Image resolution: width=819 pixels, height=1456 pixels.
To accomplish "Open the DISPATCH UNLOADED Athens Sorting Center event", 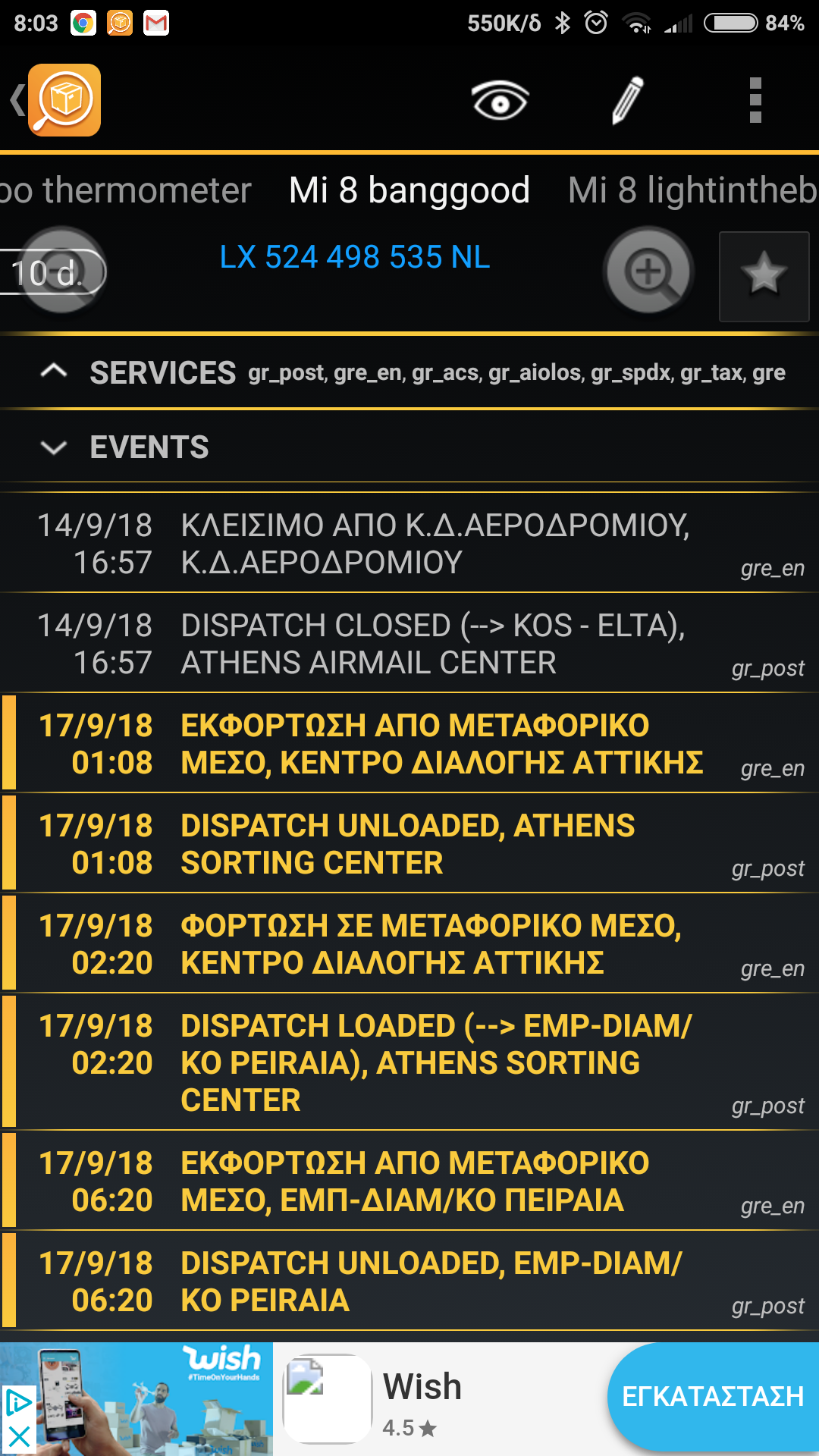I will pos(409,844).
